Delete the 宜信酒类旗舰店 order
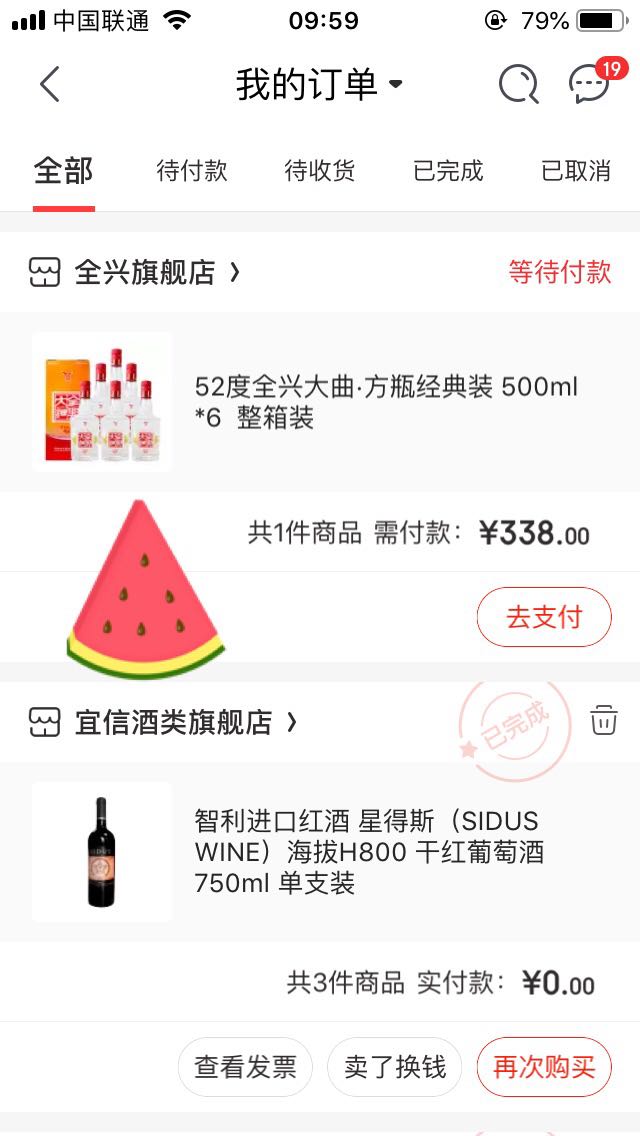This screenshot has height=1136, width=640. [x=604, y=720]
